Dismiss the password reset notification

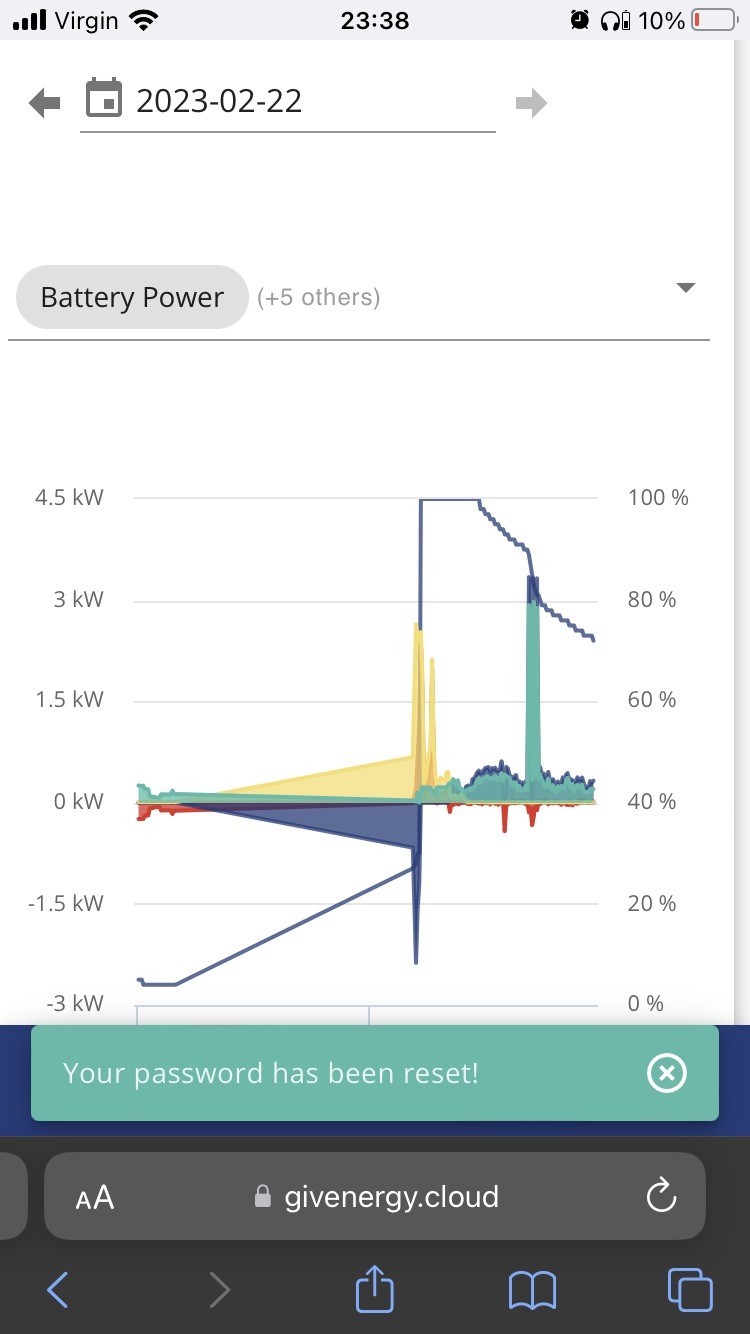pyautogui.click(x=667, y=1073)
